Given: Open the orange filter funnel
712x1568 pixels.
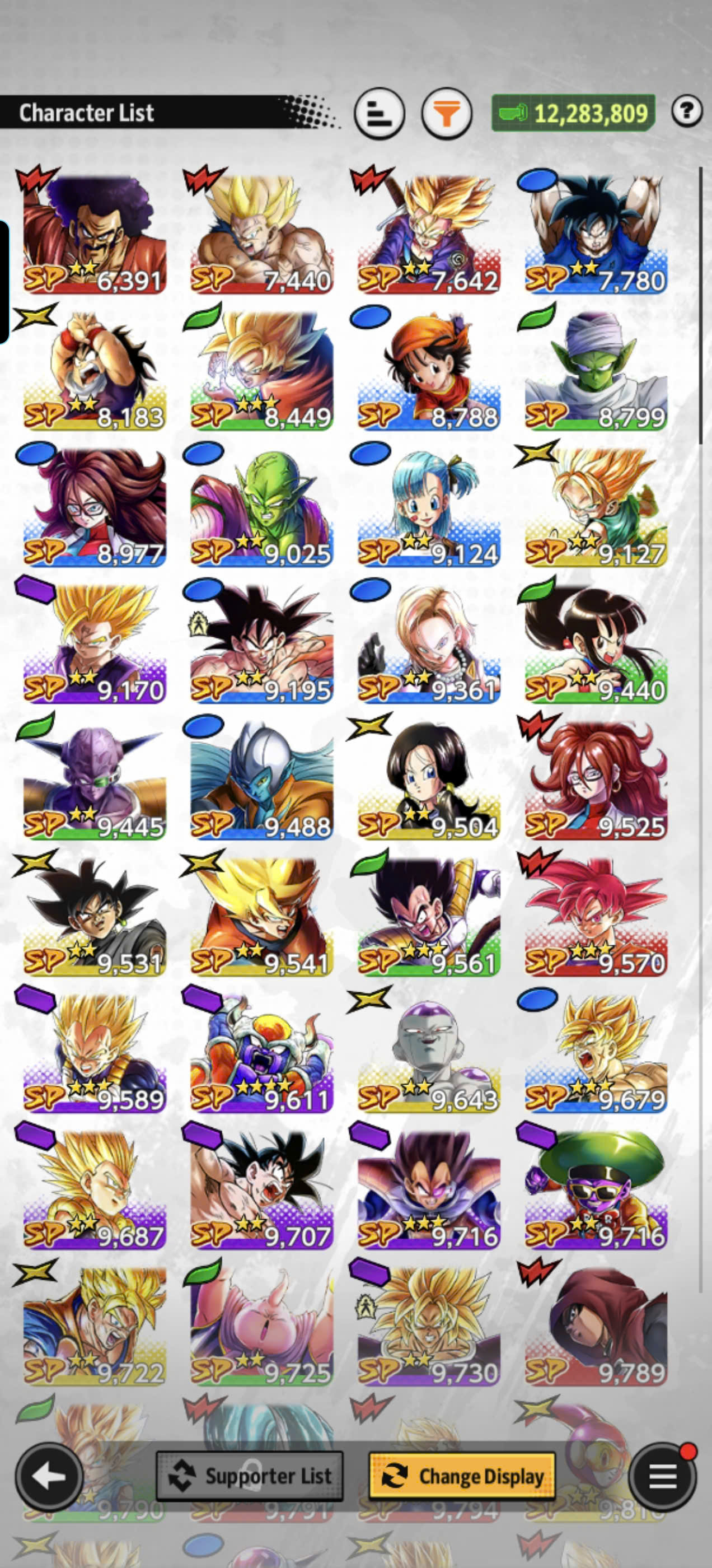Looking at the screenshot, I should [x=447, y=113].
